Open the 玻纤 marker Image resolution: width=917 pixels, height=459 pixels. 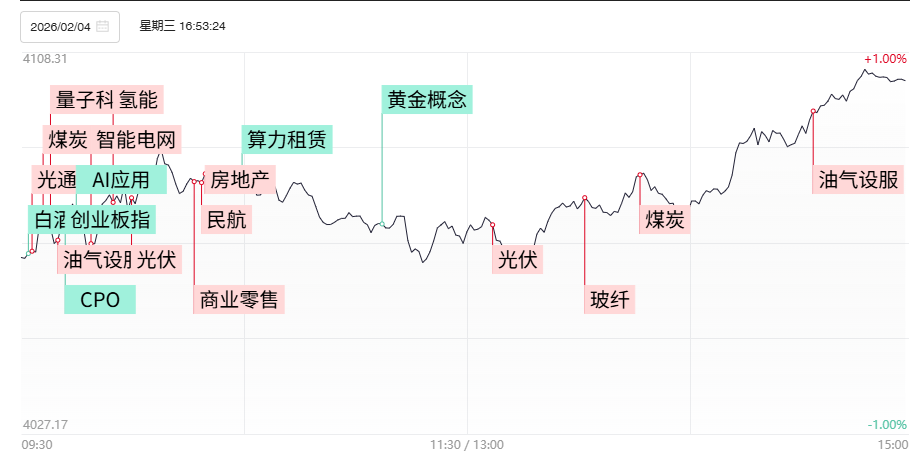610,299
